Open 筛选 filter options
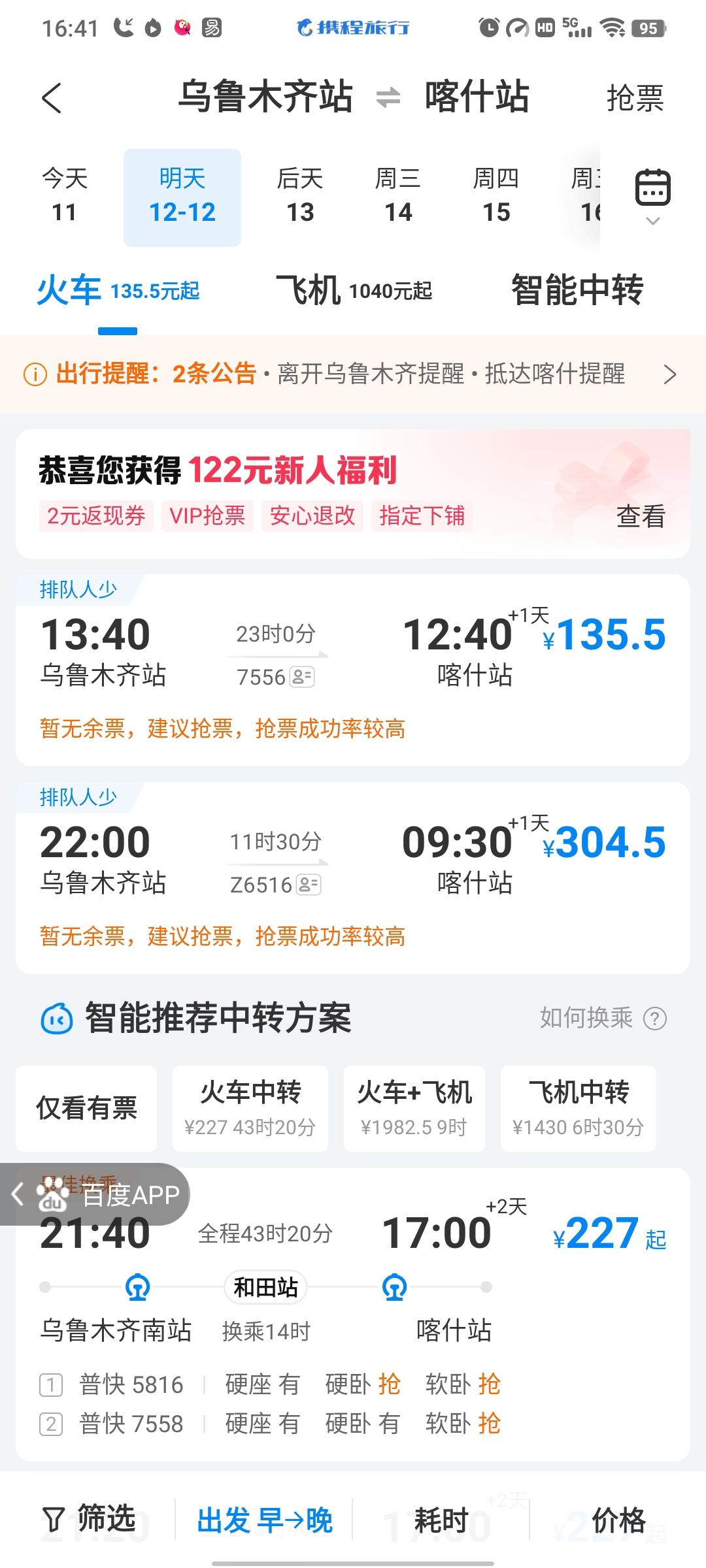The image size is (706, 1568). 88,1520
